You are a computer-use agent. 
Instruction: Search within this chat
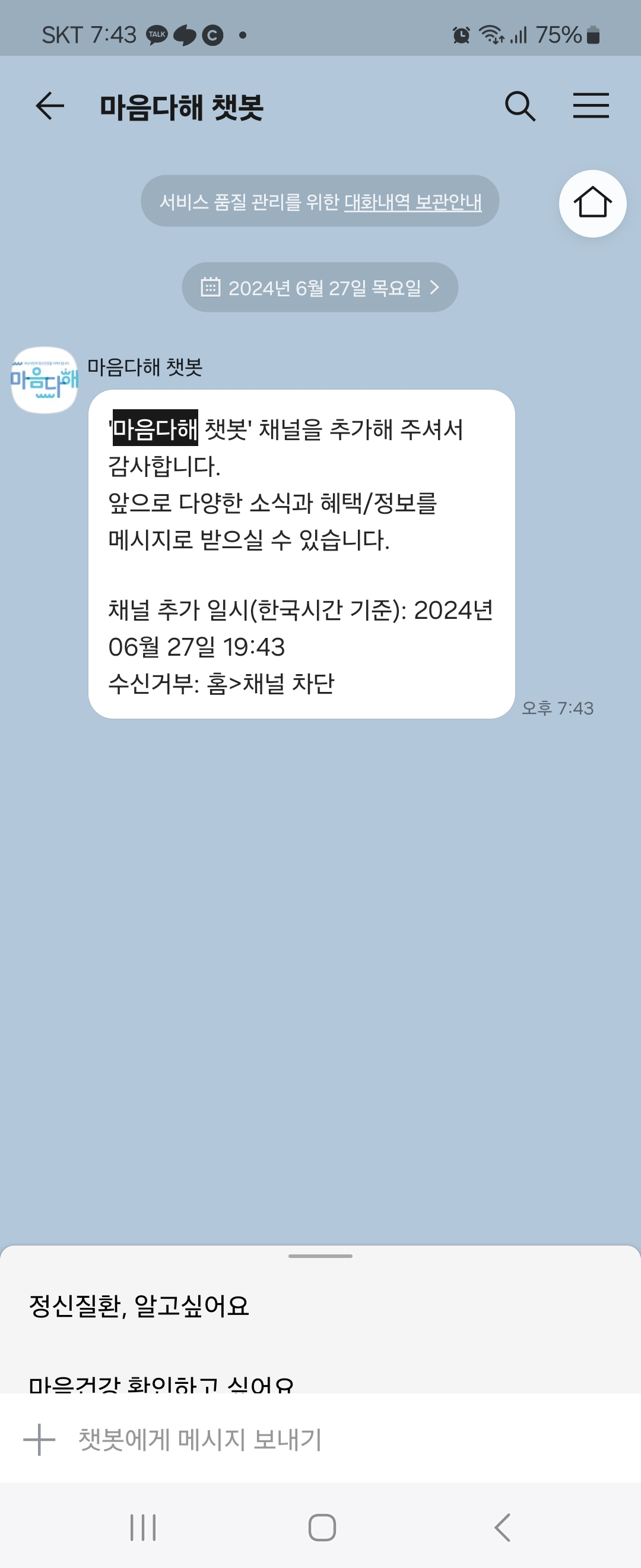(520, 106)
